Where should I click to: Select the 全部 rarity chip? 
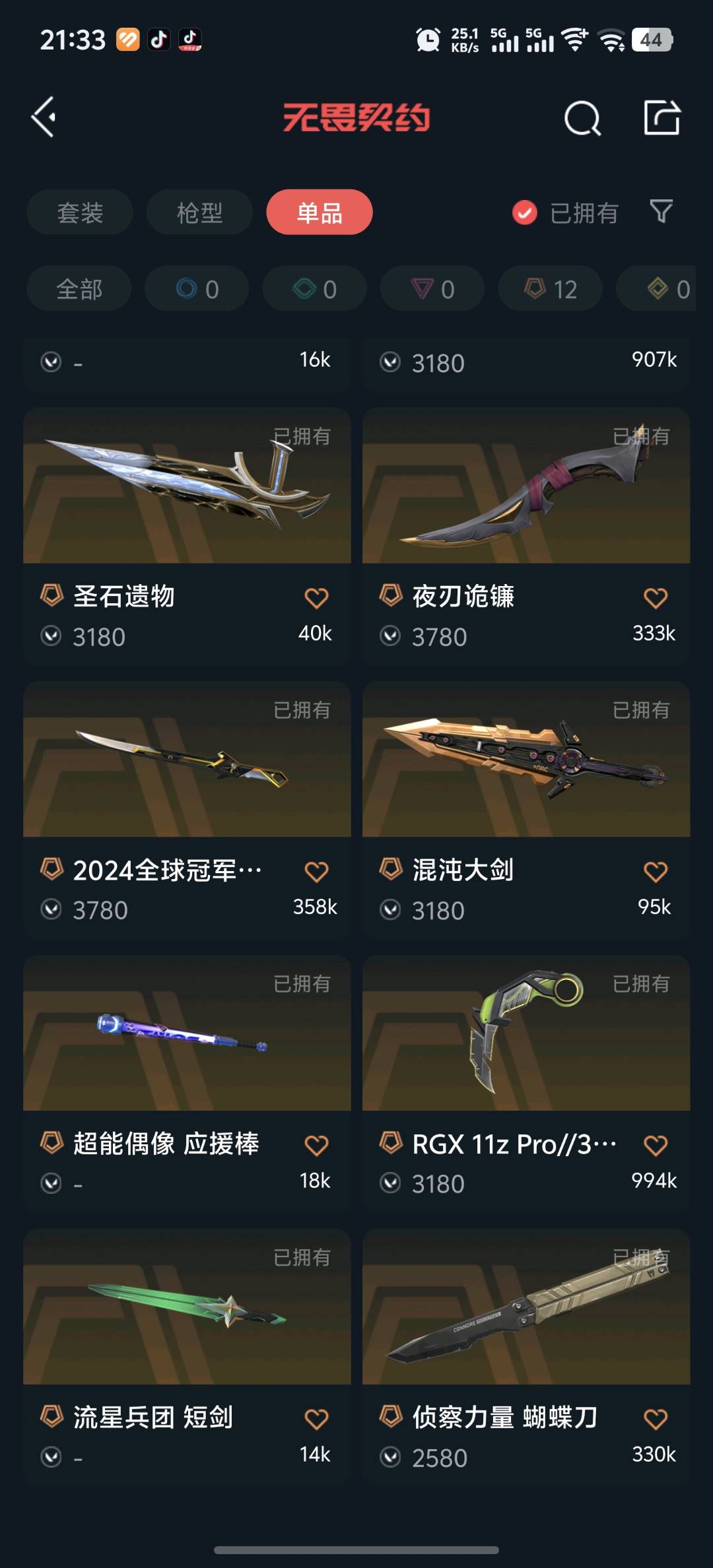coord(79,289)
